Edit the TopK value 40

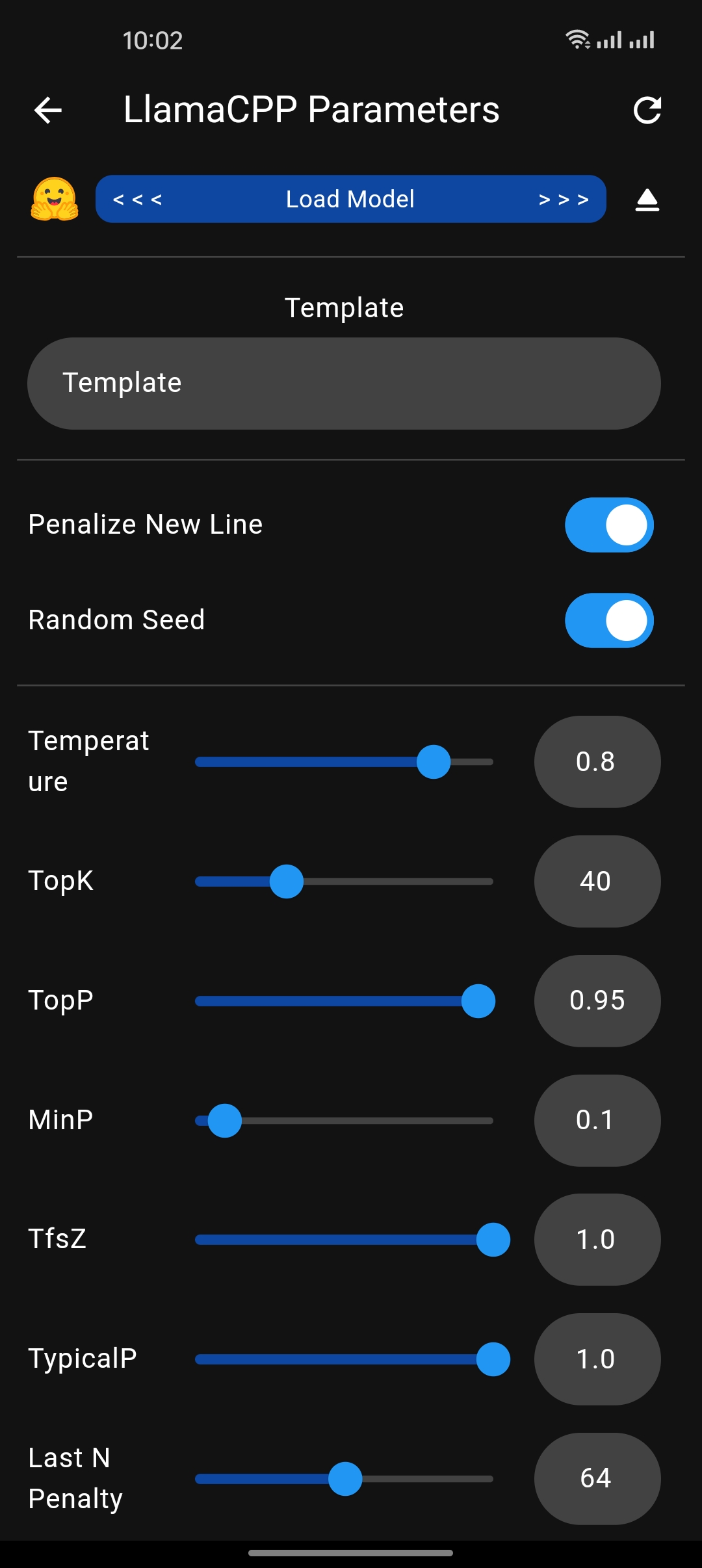tap(597, 882)
